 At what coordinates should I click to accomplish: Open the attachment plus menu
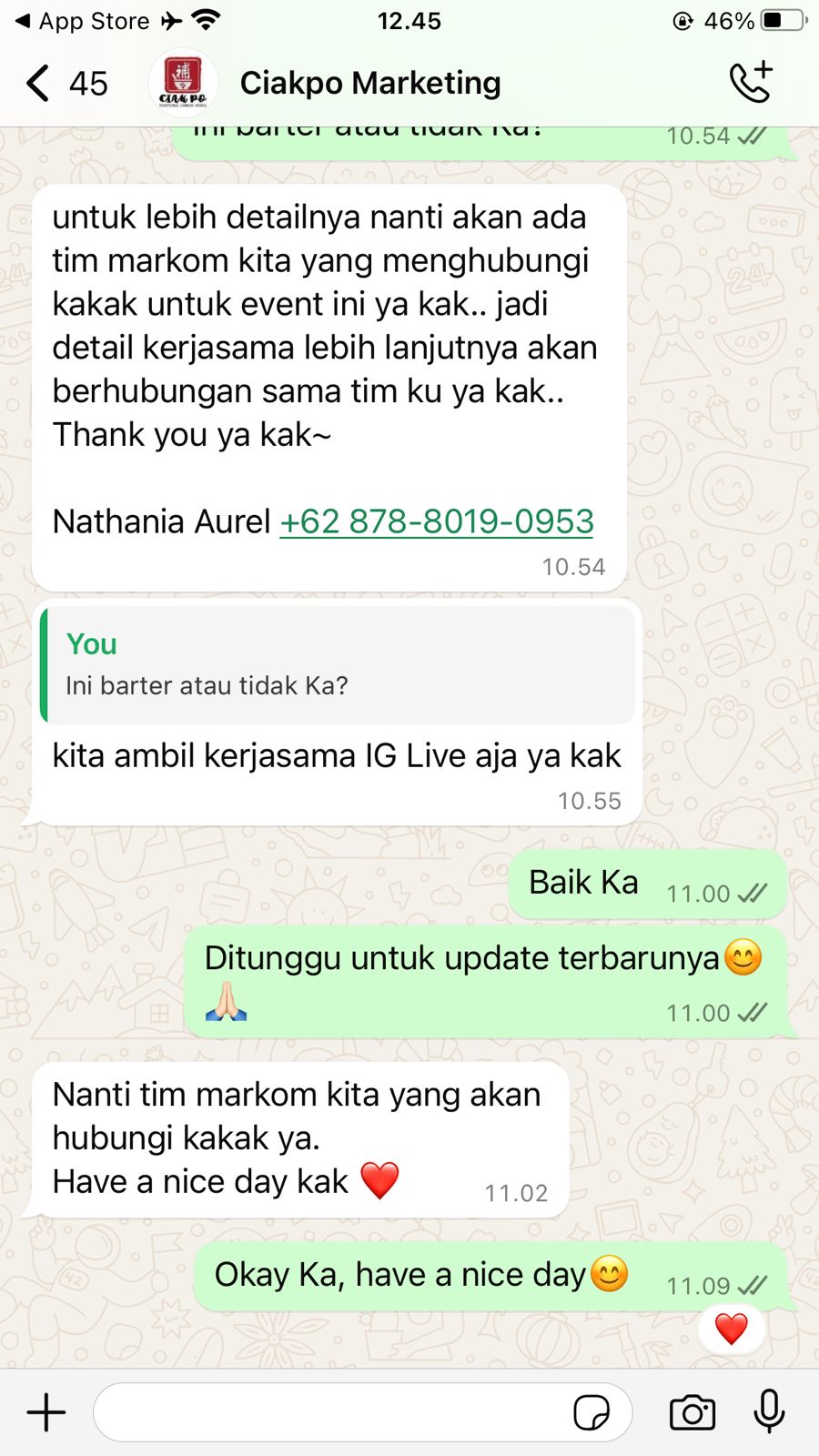[46, 1412]
